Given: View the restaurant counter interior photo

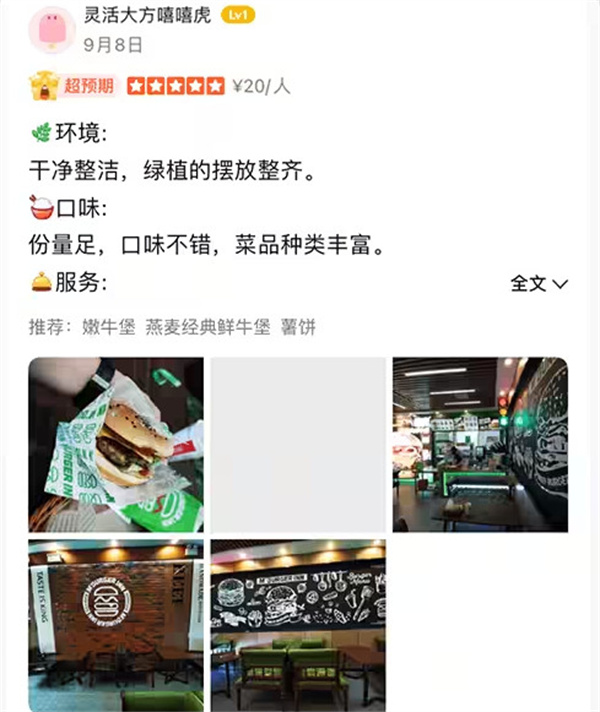Looking at the screenshot, I should [x=480, y=445].
